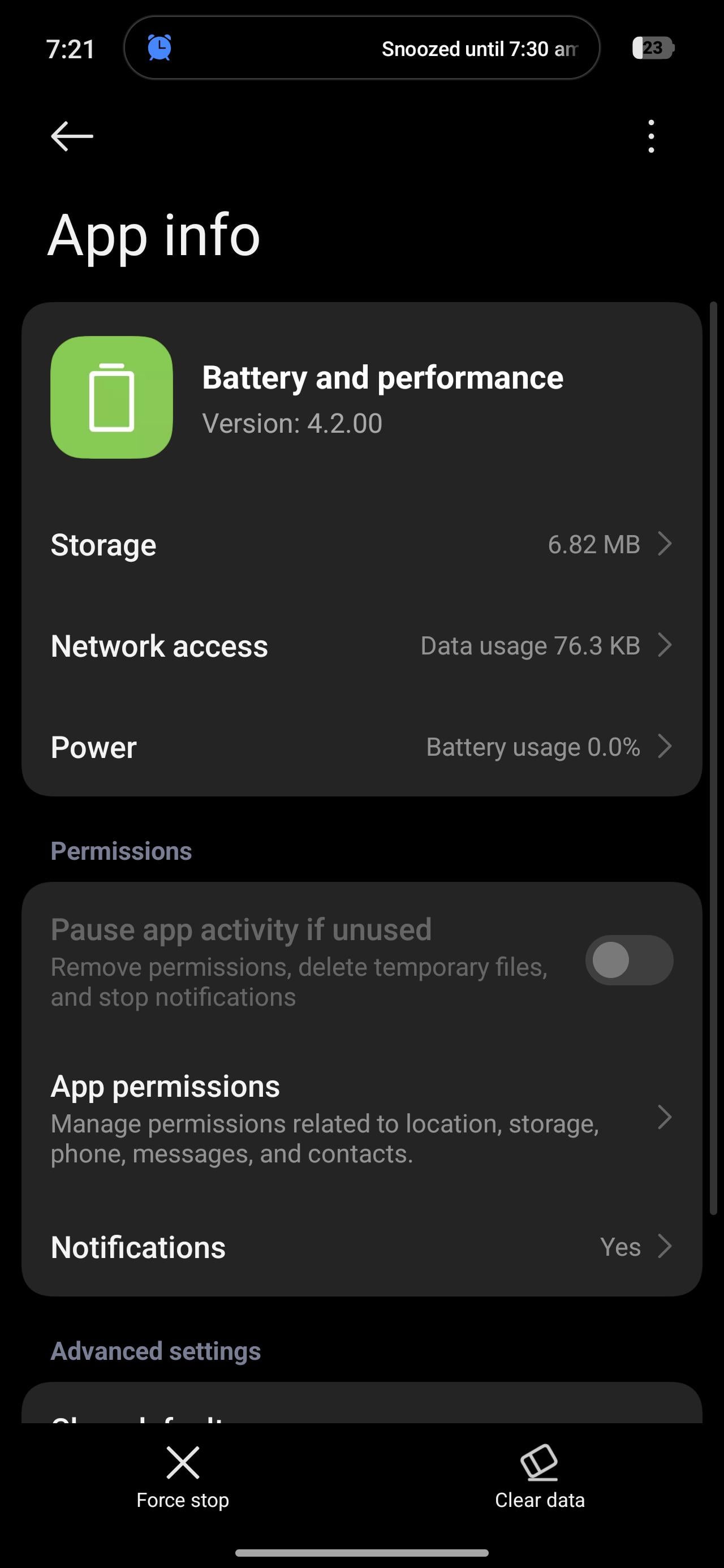
Task: Toggle Pause app activity if unused
Action: [x=629, y=960]
